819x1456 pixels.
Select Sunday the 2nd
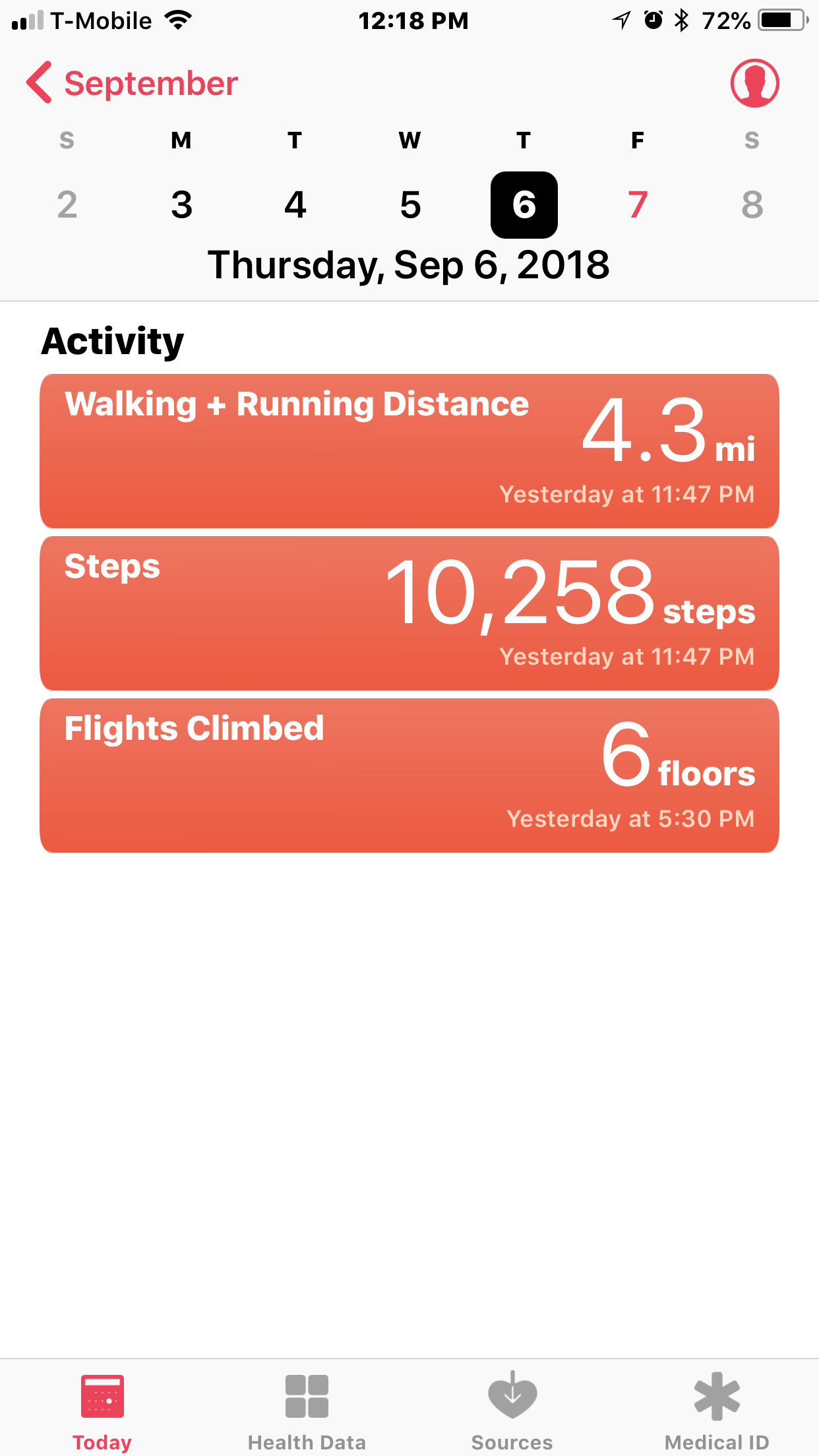(x=67, y=204)
